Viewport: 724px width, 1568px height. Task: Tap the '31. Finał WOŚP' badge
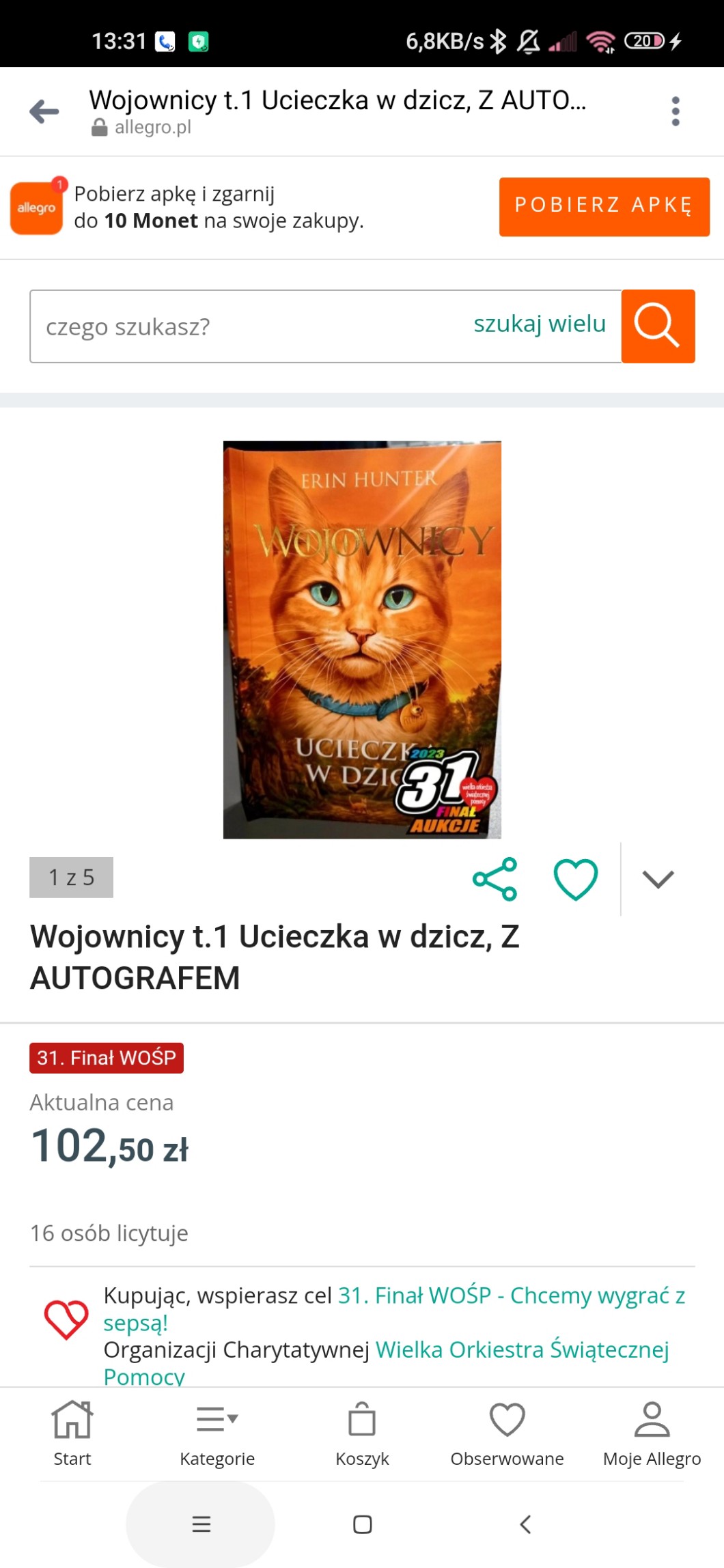tap(107, 1058)
